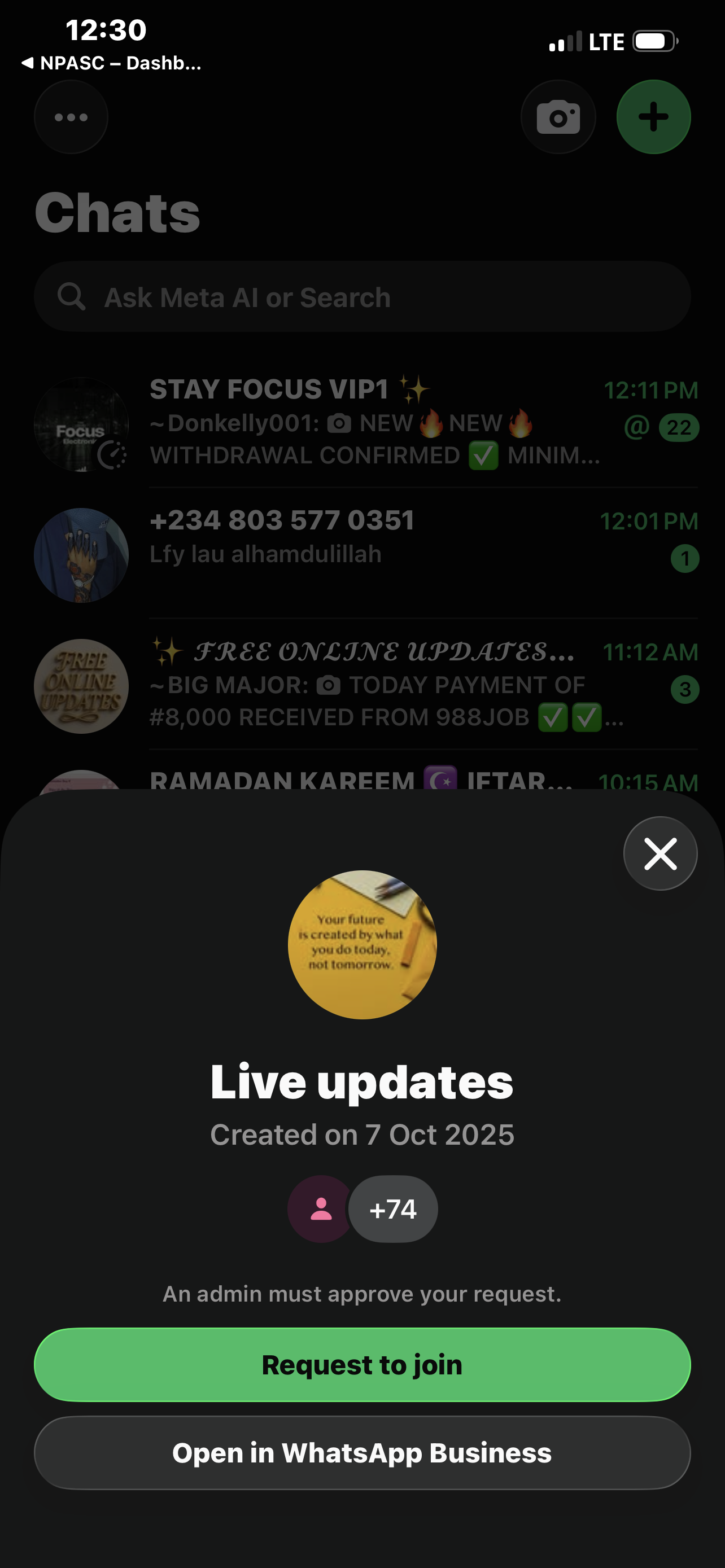Open in WhatsApp Business
This screenshot has height=1568, width=725.
click(362, 1453)
